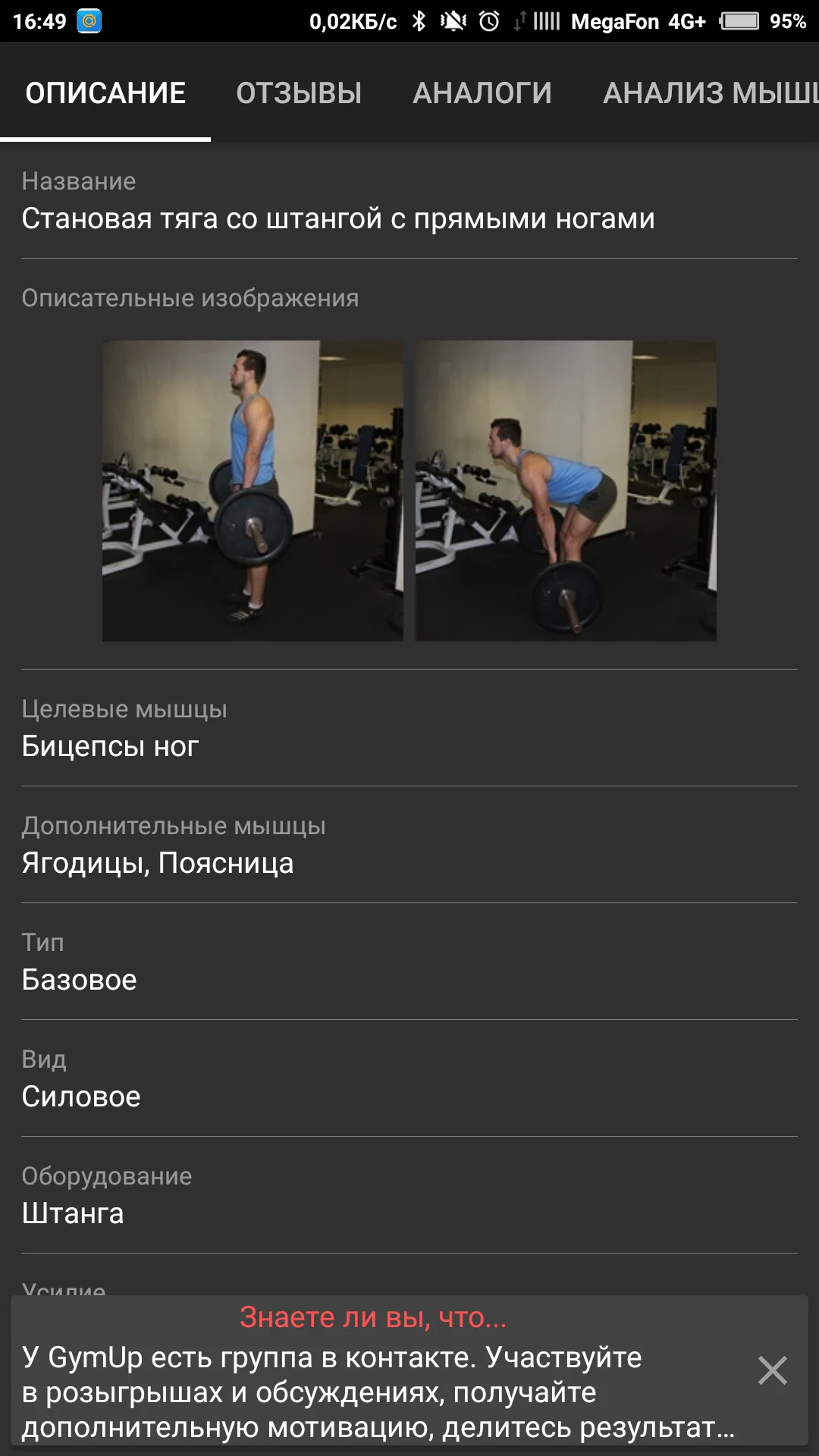The image size is (819, 1456).
Task: Open the АНАЛОГИ tab
Action: [x=482, y=93]
